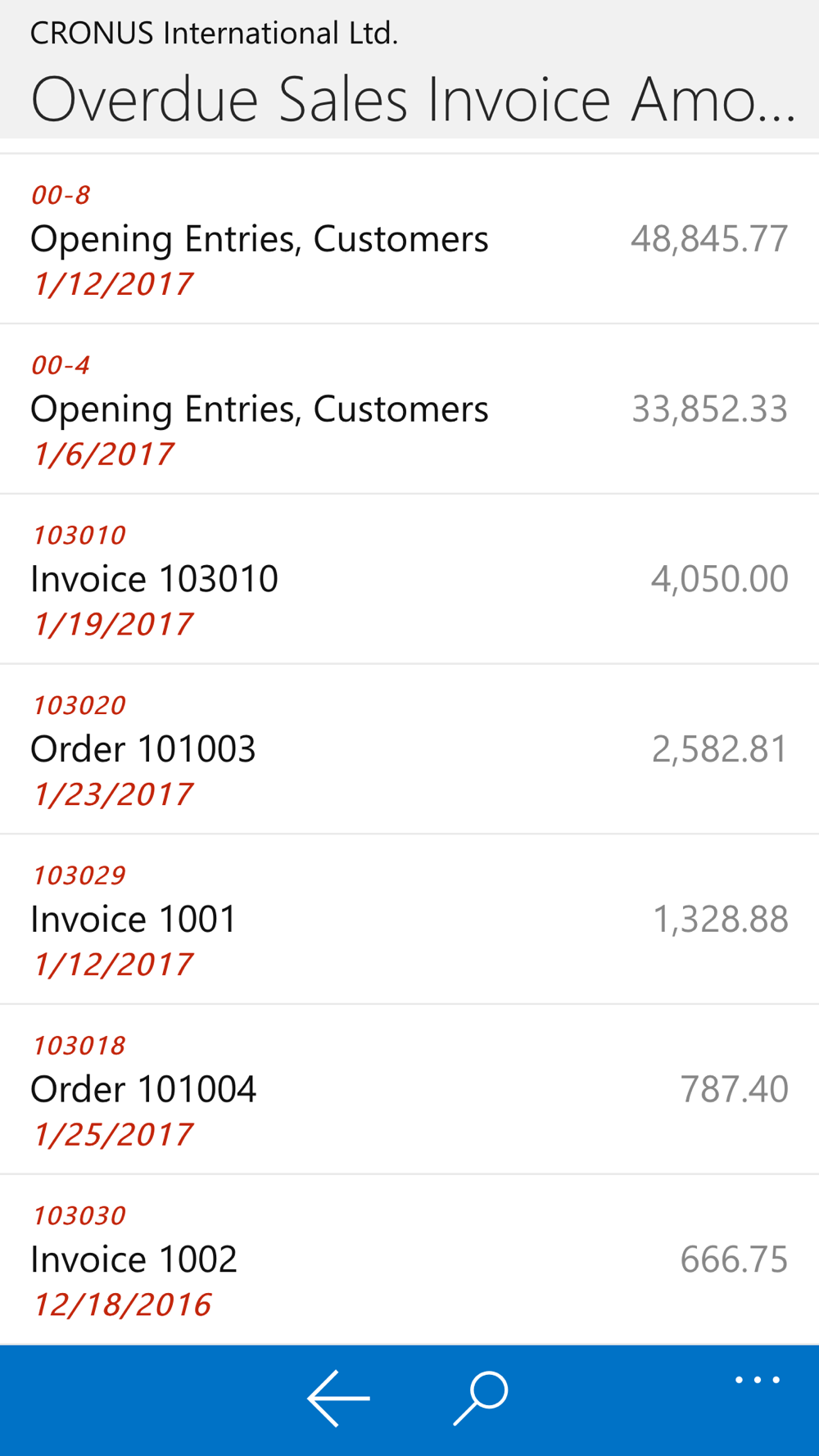Select the Order 101004 row
This screenshot has width=819, height=1456.
click(409, 1091)
